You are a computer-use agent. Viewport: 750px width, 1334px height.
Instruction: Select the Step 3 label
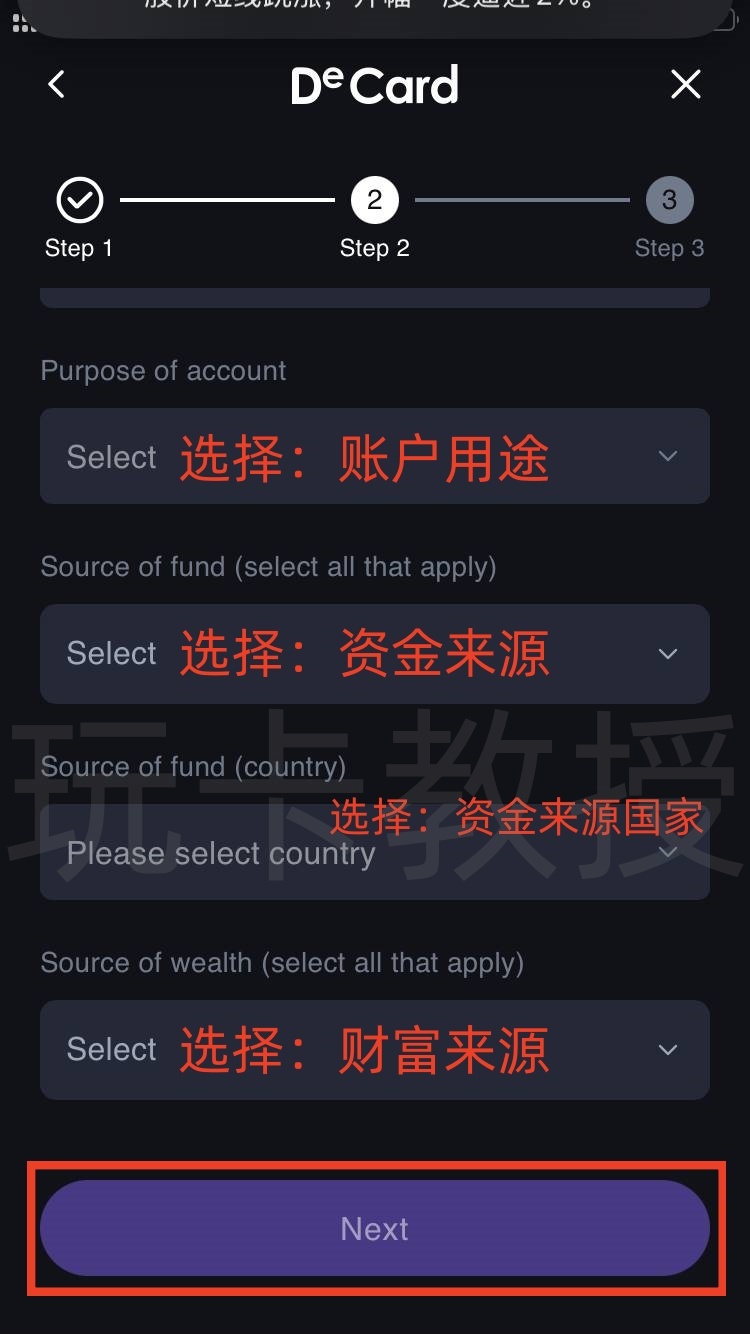(x=669, y=248)
